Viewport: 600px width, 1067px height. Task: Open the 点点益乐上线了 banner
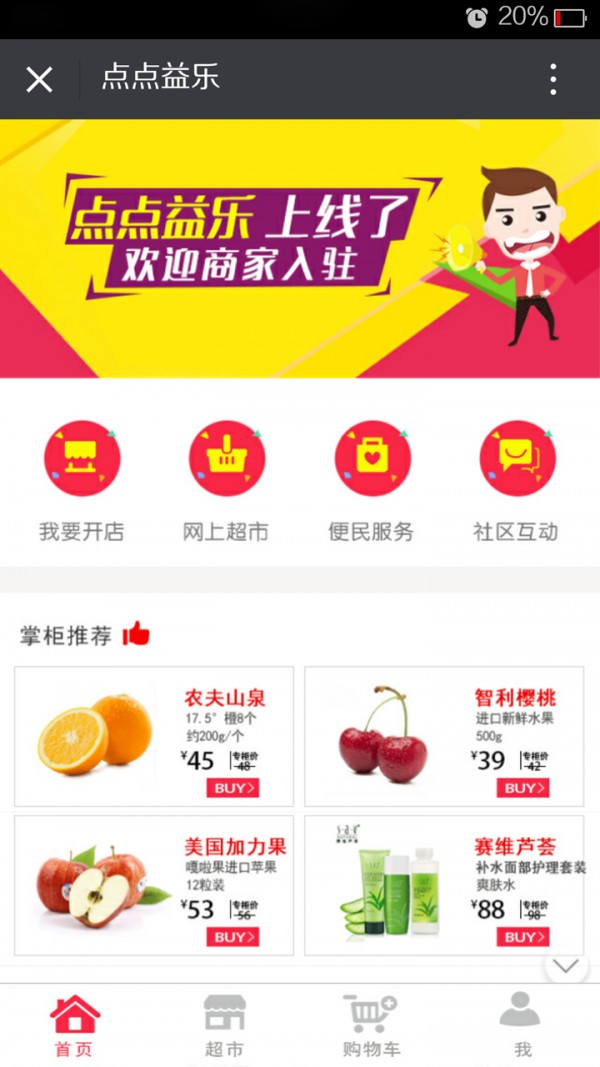(300, 248)
